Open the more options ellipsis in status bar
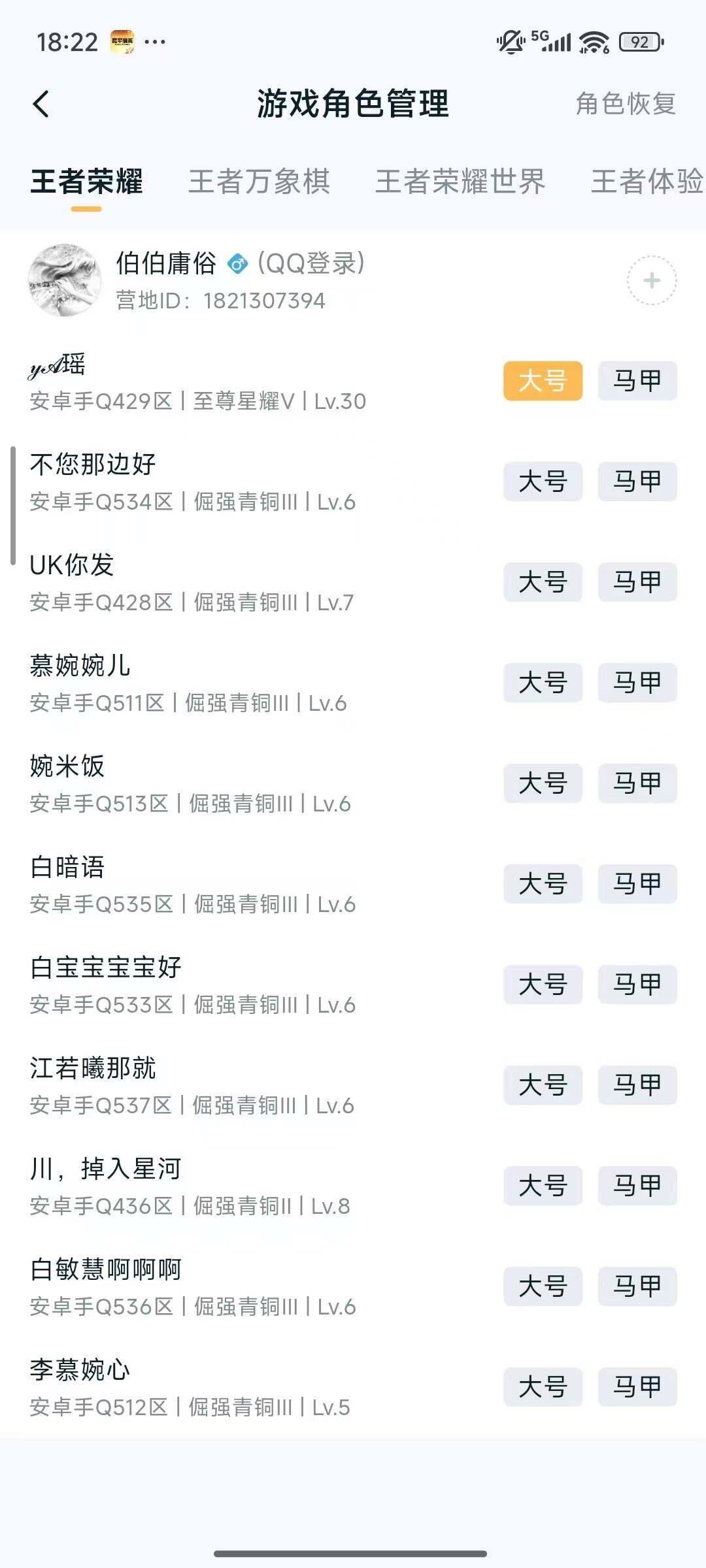Screen dimensions: 706x1568 tap(154, 41)
